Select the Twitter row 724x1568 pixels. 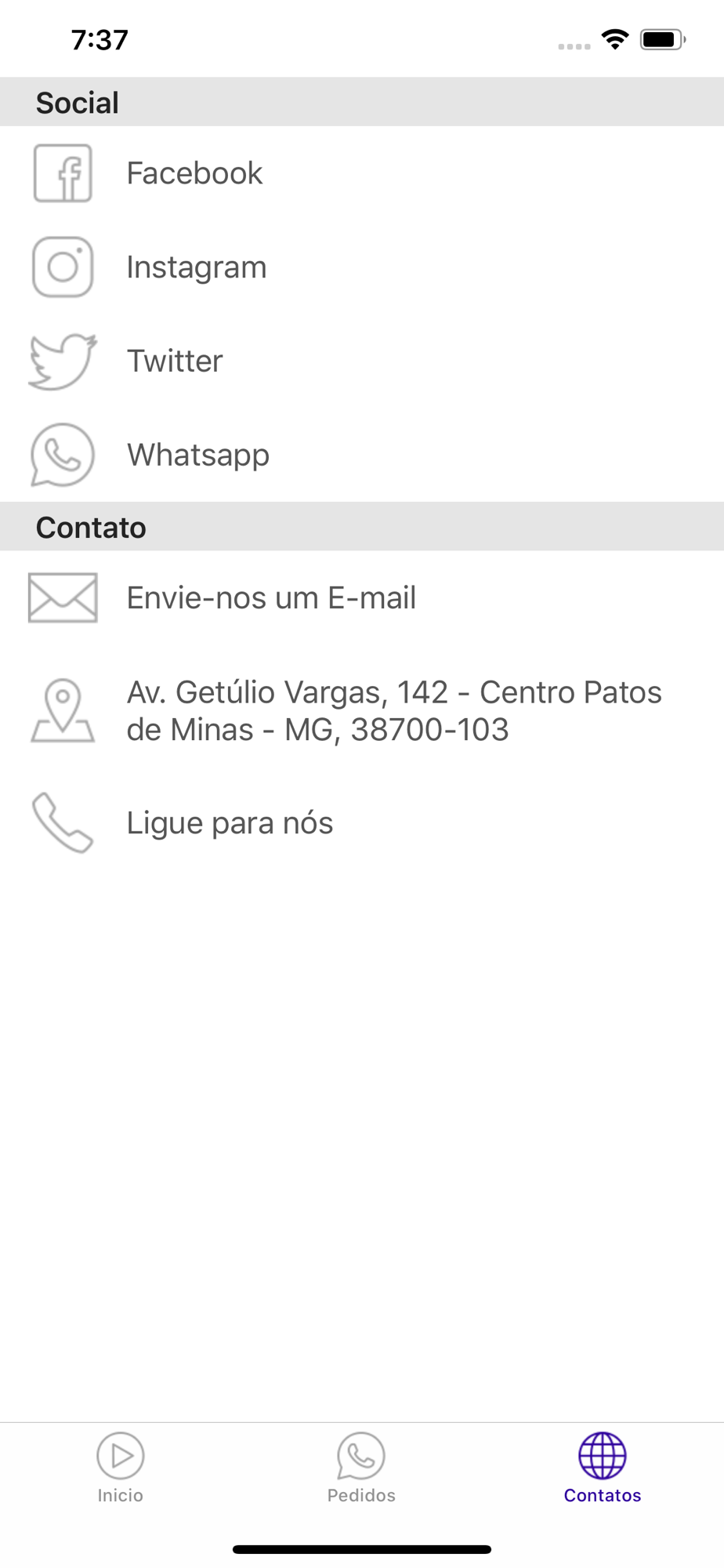pos(362,361)
